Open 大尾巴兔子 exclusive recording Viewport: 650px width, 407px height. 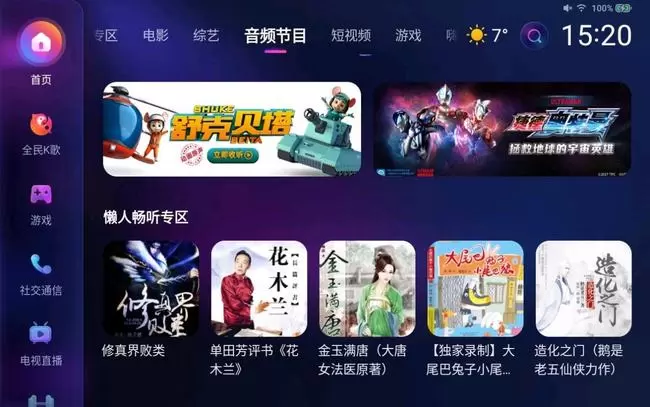(475, 288)
